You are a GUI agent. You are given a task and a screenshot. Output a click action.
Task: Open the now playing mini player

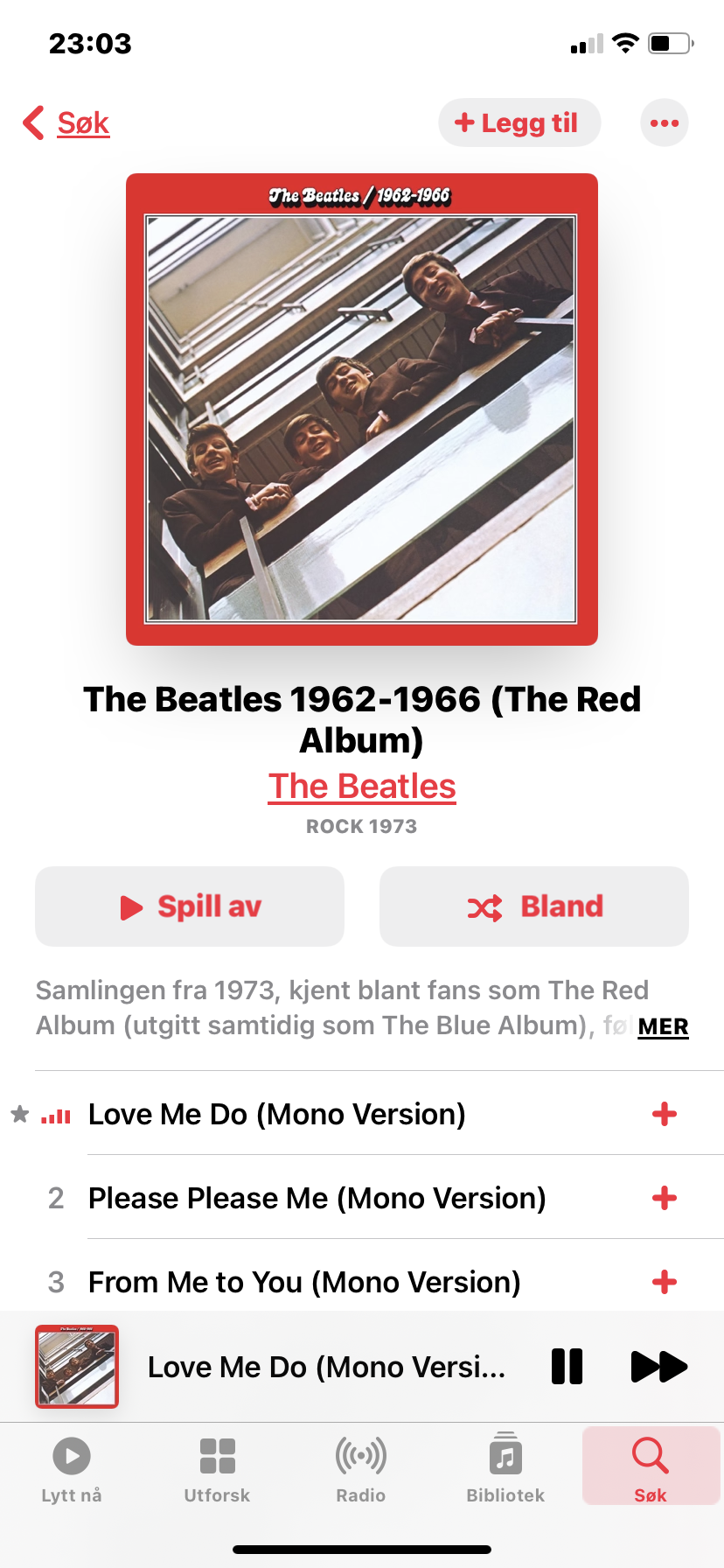click(327, 1367)
